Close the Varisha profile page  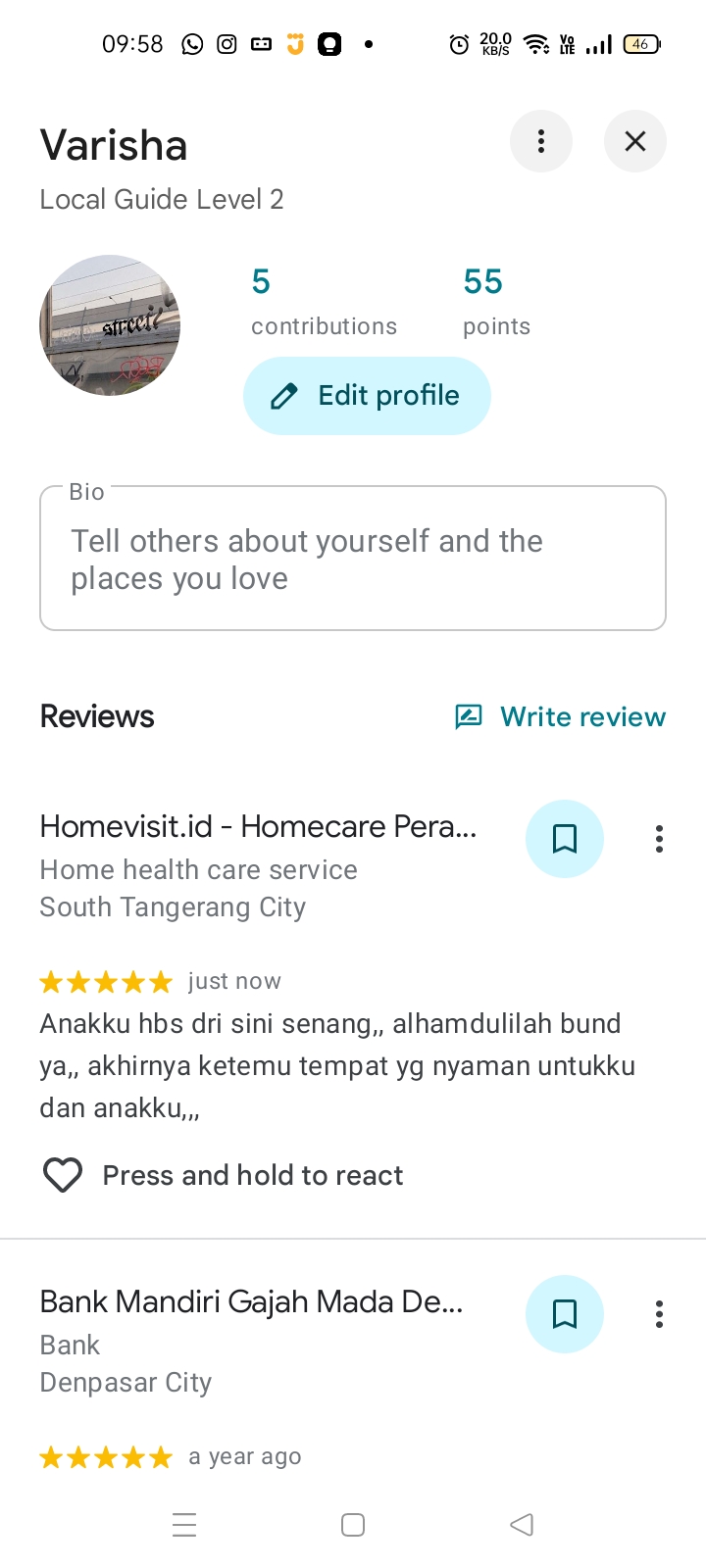(634, 141)
